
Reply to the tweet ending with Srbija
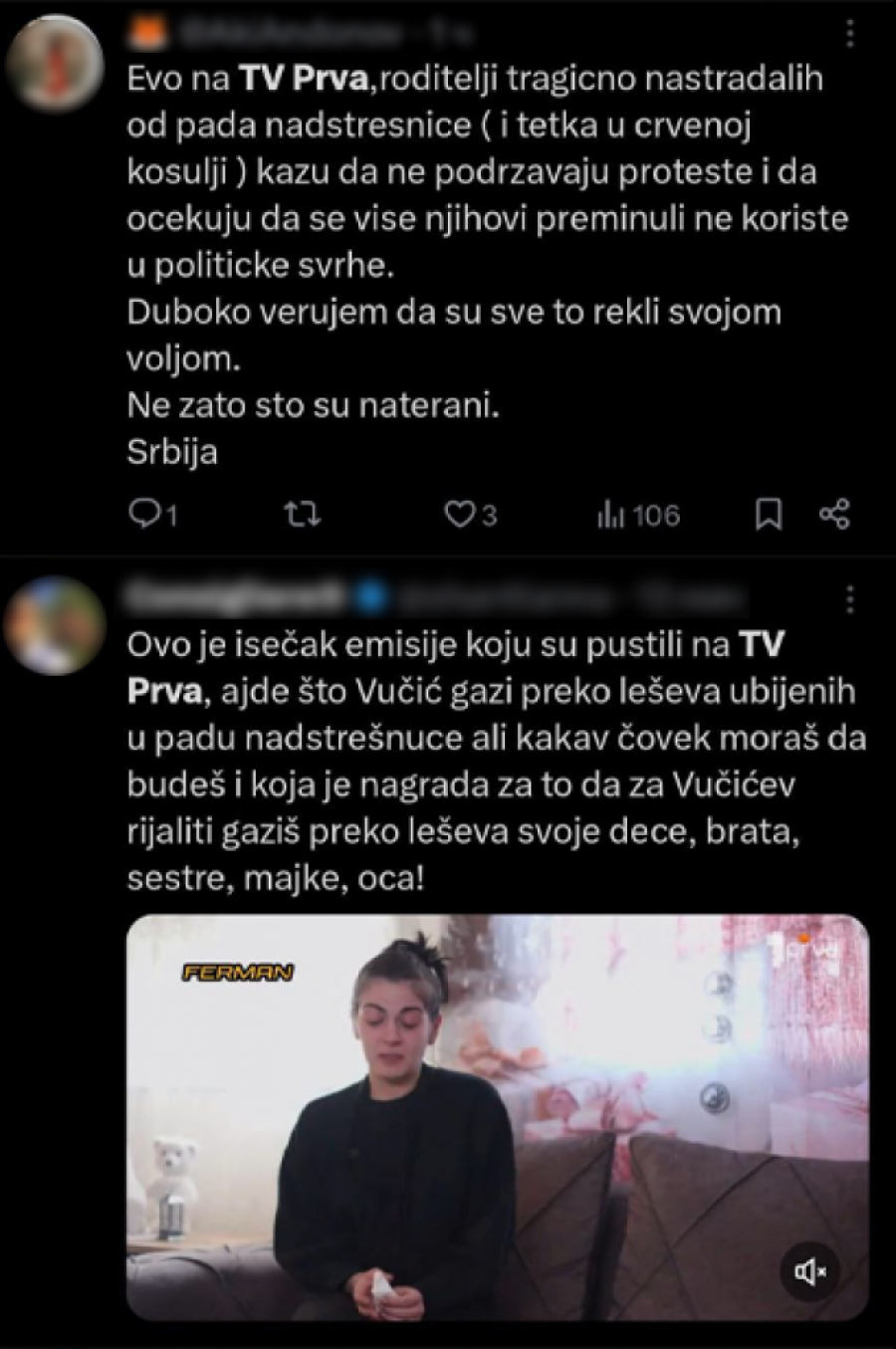click(147, 515)
